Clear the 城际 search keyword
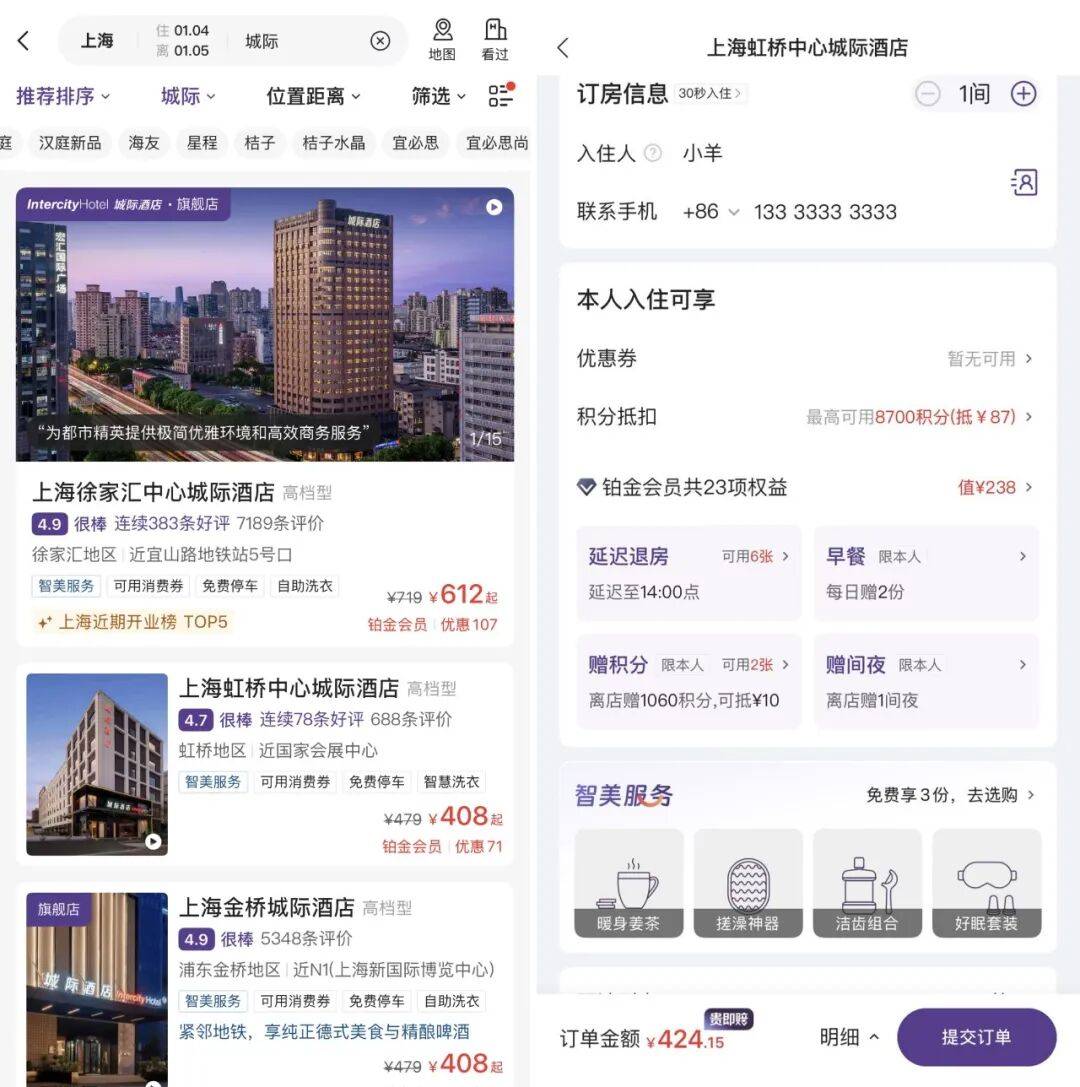 (x=380, y=41)
